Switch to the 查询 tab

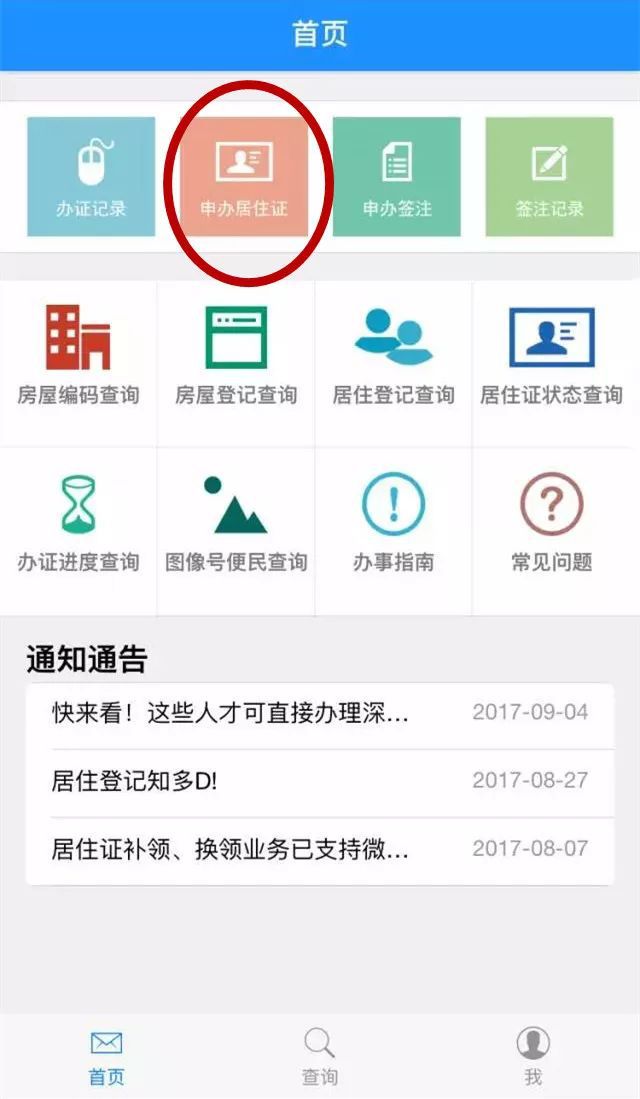click(320, 1058)
